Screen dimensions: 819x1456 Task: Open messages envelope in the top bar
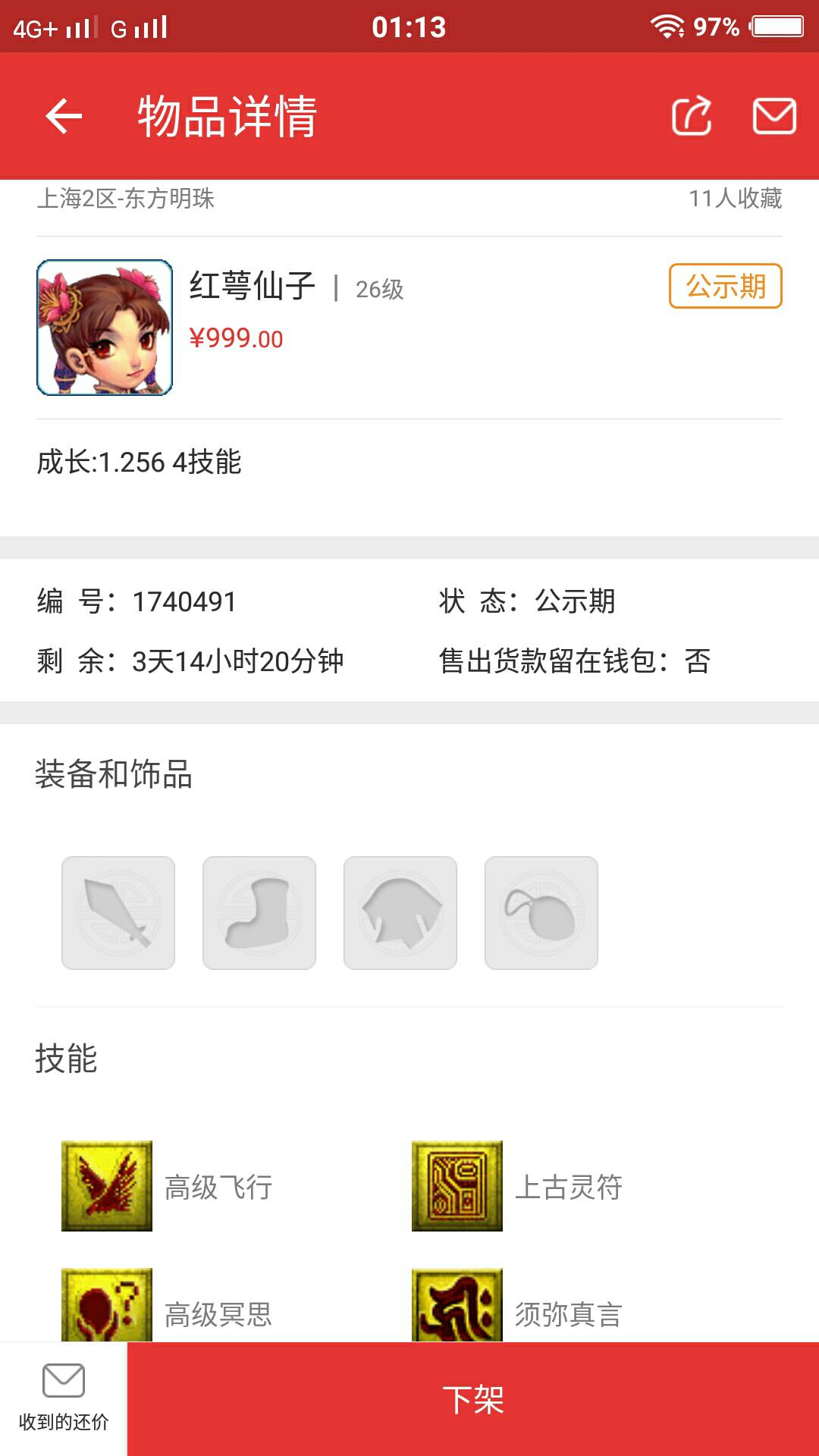(x=773, y=116)
